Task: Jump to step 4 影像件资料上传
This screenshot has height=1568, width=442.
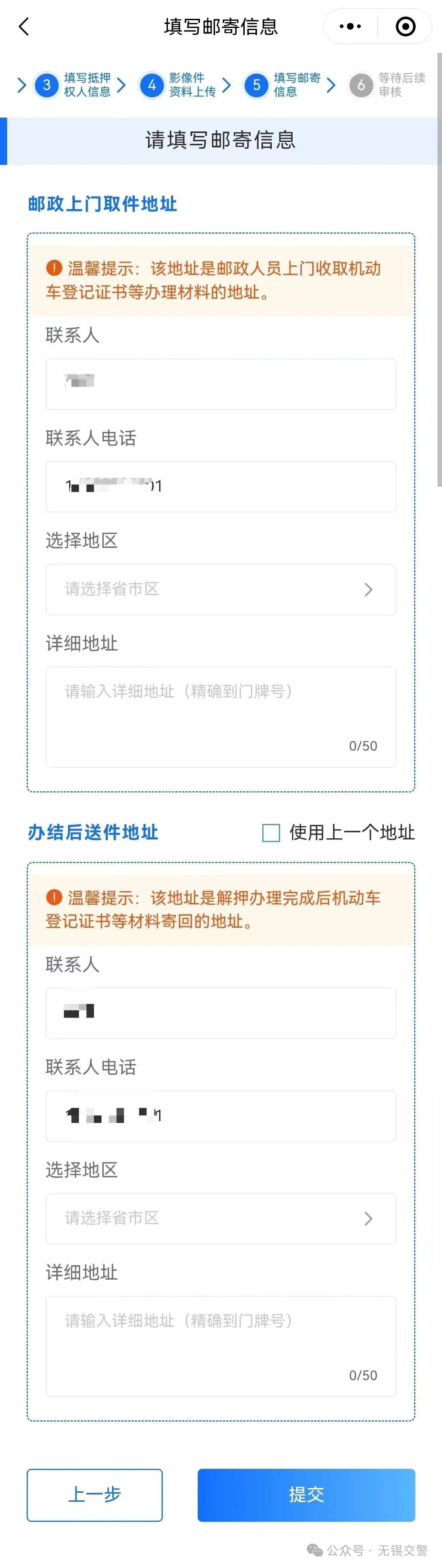Action: 178,85
